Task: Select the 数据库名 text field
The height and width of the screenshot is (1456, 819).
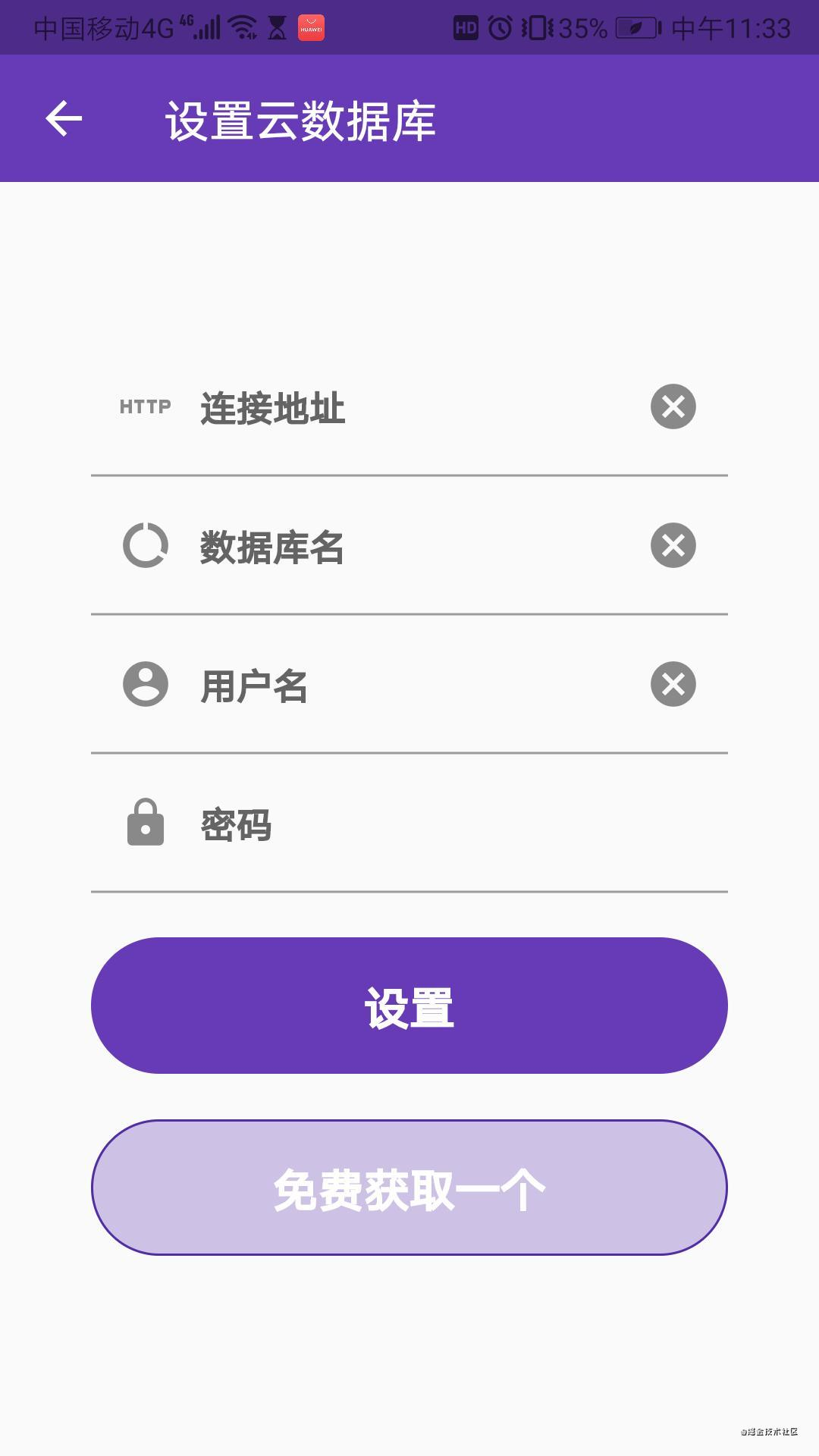Action: (x=409, y=547)
